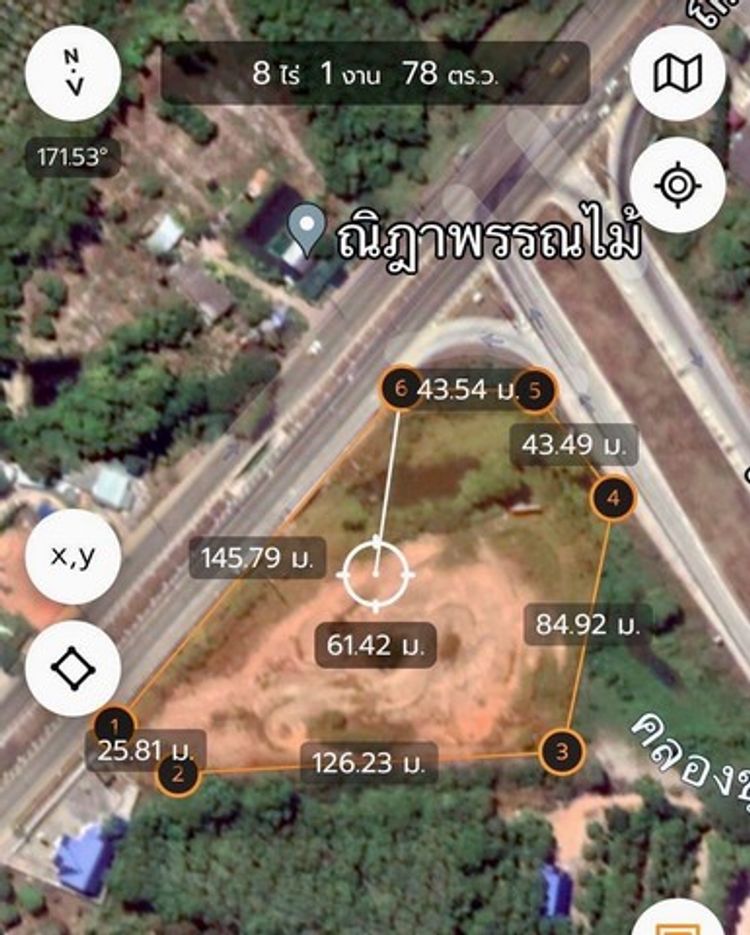Tap the north compass button
Image resolution: width=750 pixels, height=935 pixels.
[x=73, y=72]
